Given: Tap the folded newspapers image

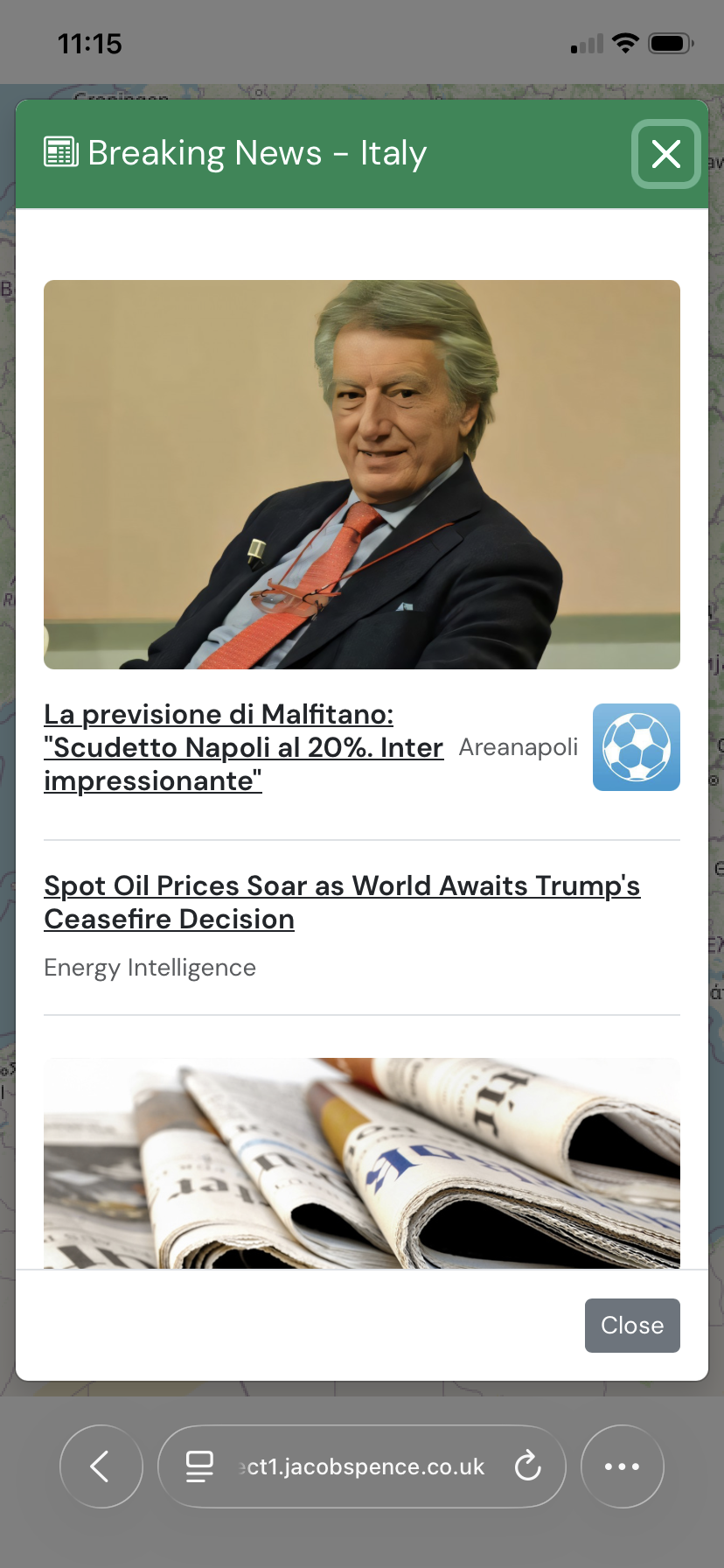Looking at the screenshot, I should (x=361, y=1164).
